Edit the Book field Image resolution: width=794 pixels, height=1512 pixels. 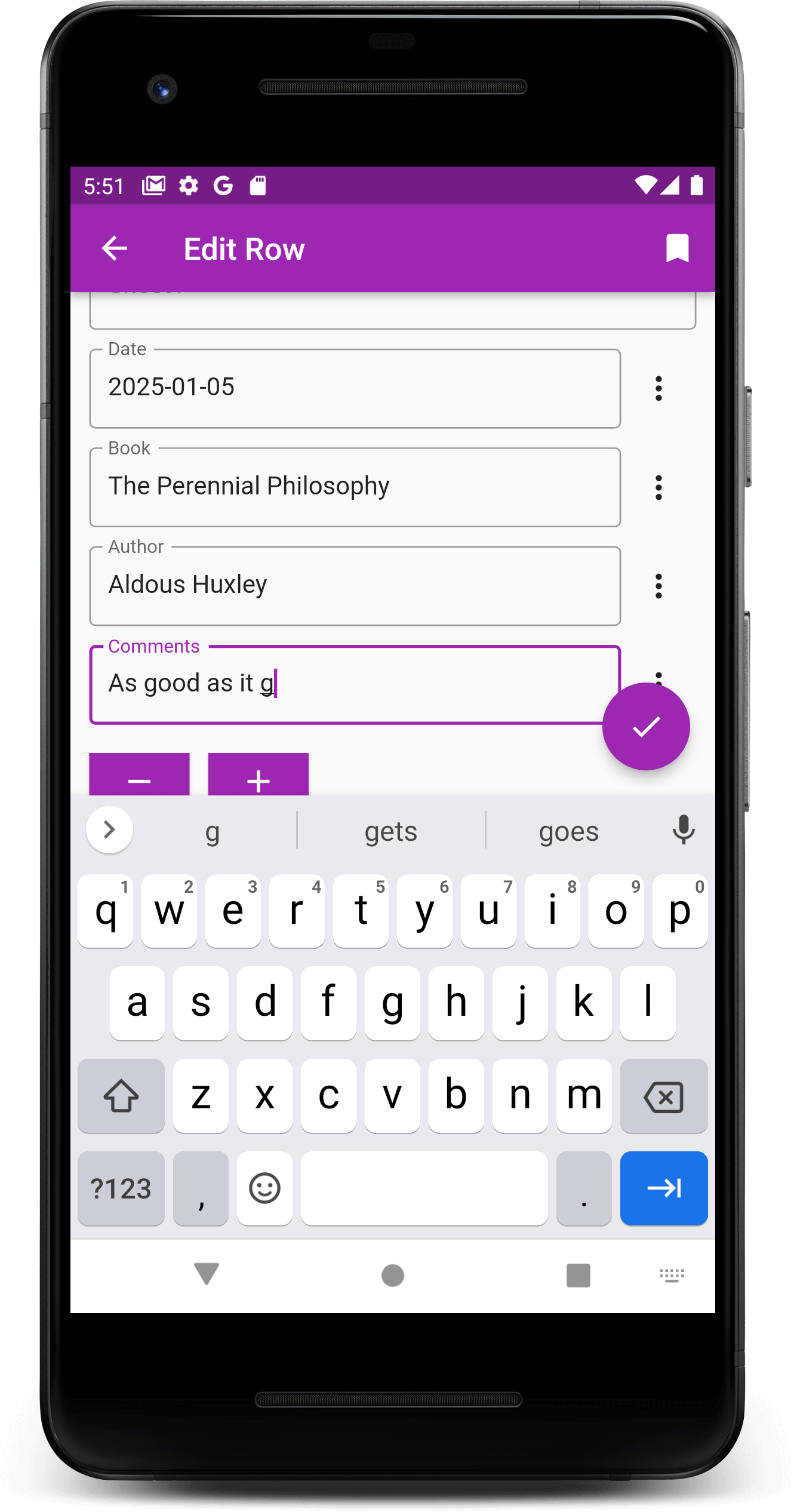(355, 487)
